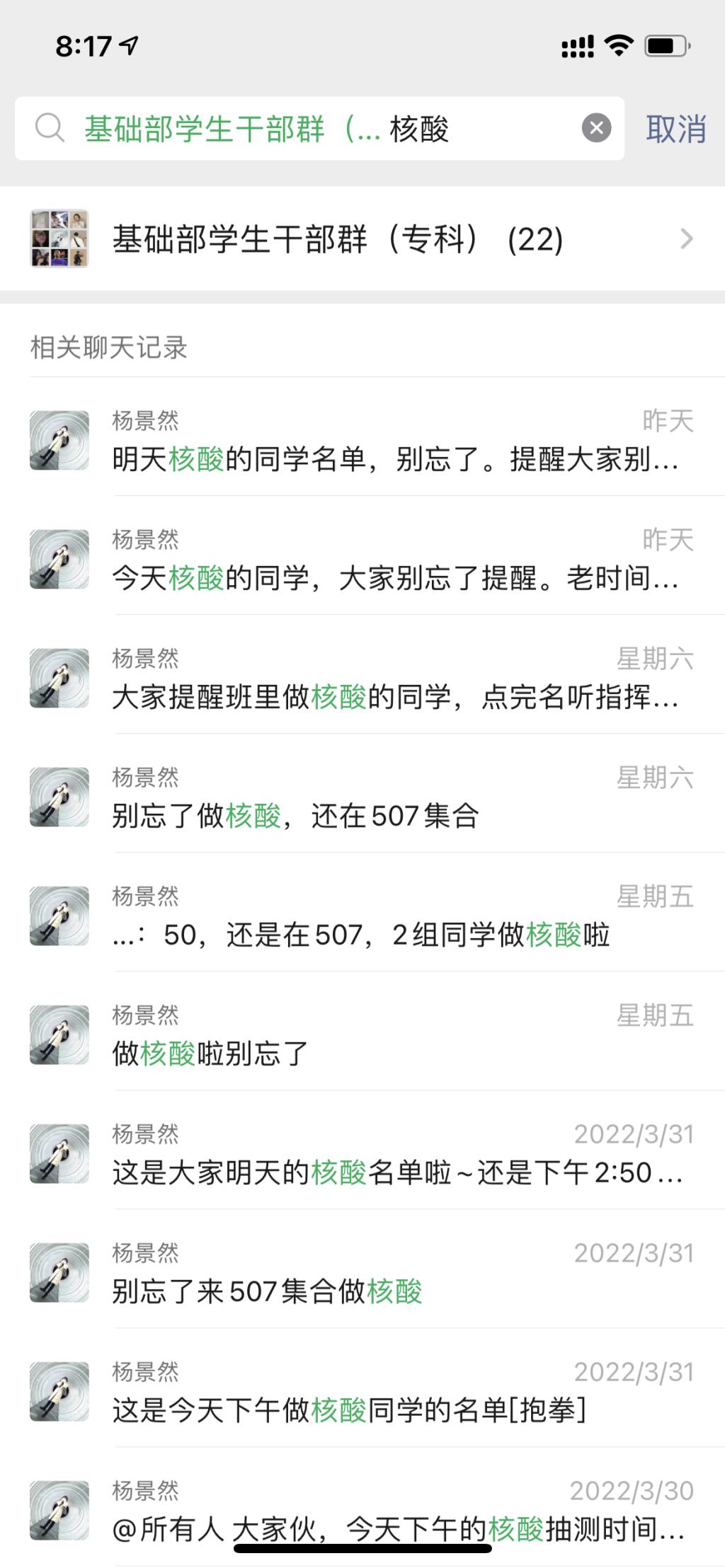725x1568 pixels.
Task: Select the message 做核酸啦别忘了
Action: (394, 1036)
